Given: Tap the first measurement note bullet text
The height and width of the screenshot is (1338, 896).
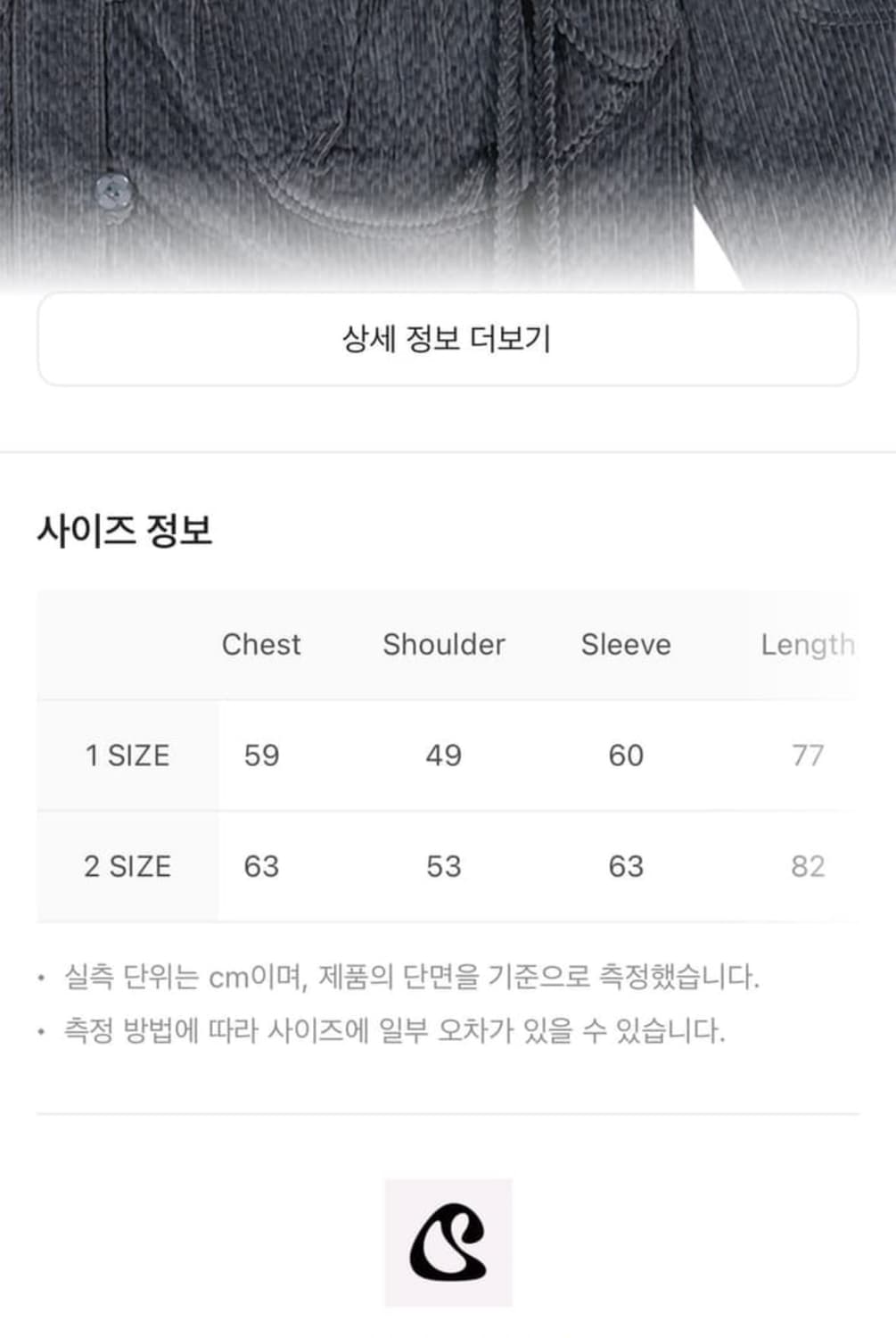Looking at the screenshot, I should click(410, 977).
